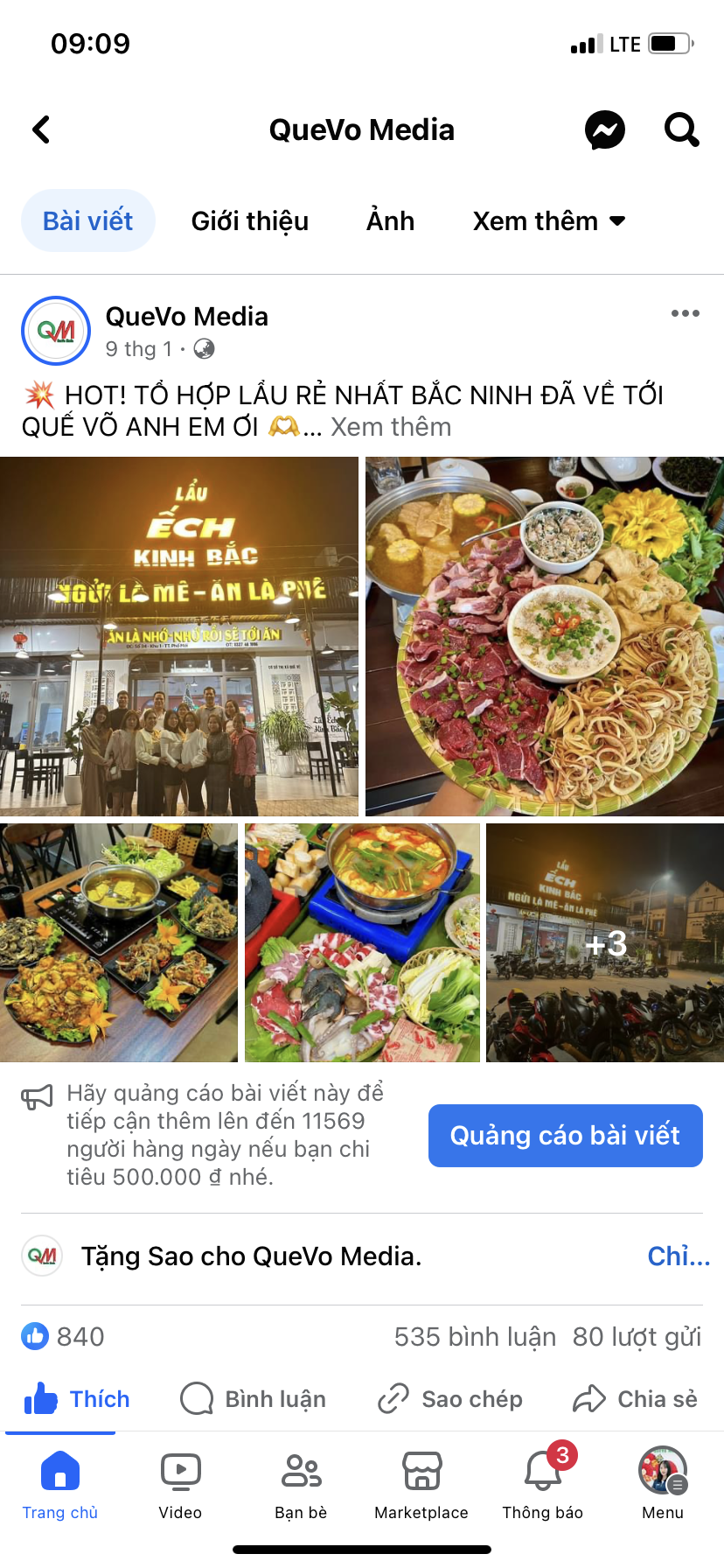
Task: Copy the post link with Sao chép
Action: coord(449,1398)
